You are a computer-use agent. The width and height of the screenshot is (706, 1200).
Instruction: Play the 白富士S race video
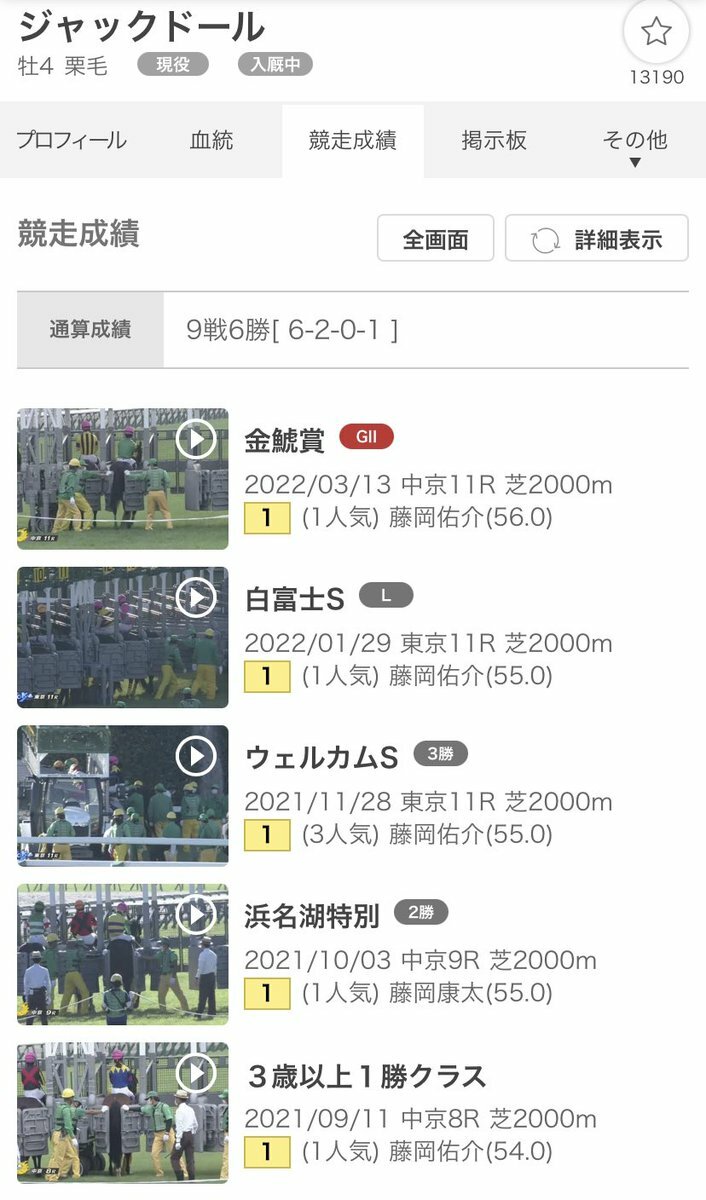122,637
